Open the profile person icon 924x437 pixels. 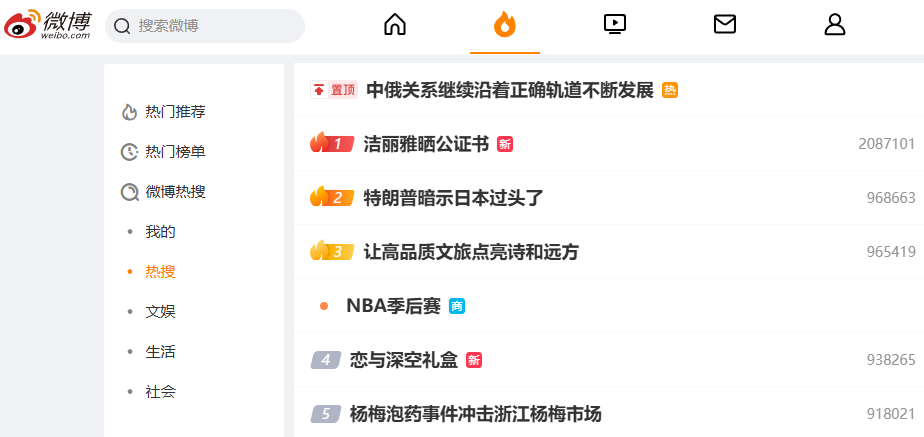point(834,25)
